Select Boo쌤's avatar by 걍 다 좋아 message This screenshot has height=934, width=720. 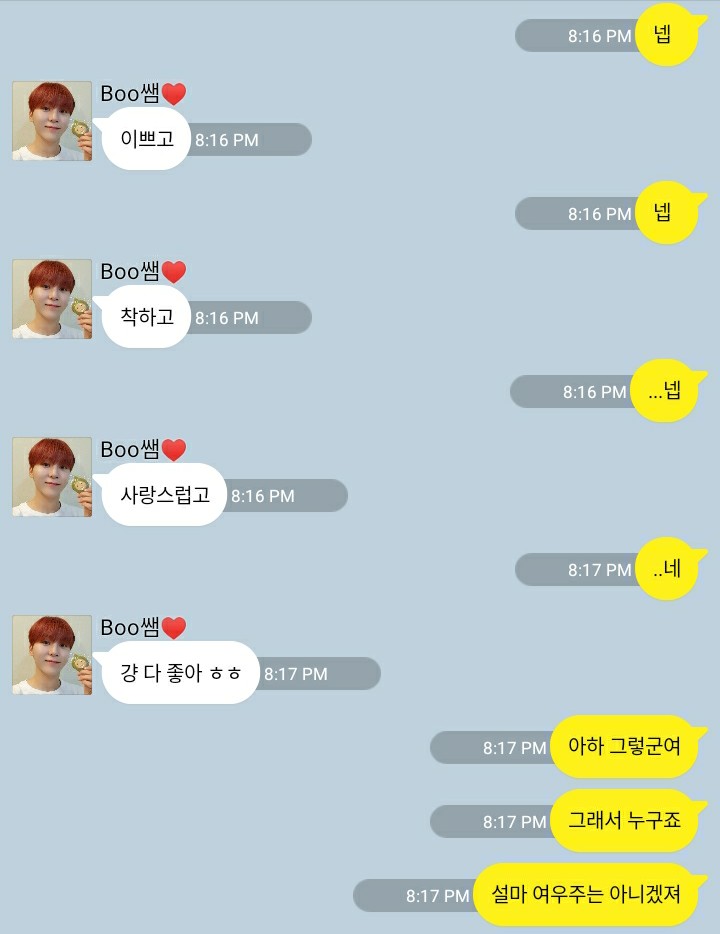click(52, 655)
